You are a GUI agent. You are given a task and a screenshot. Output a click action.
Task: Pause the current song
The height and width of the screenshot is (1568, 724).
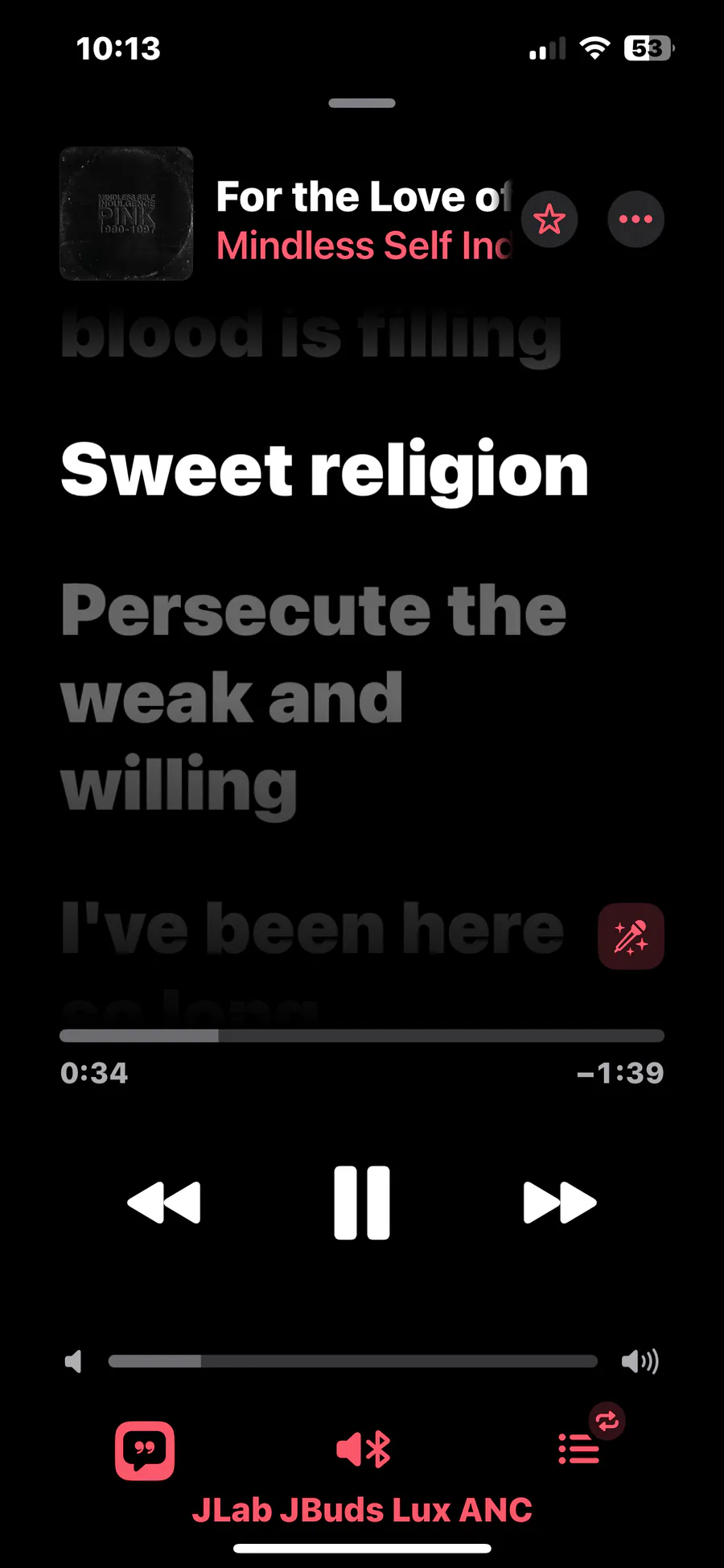[x=362, y=1203]
